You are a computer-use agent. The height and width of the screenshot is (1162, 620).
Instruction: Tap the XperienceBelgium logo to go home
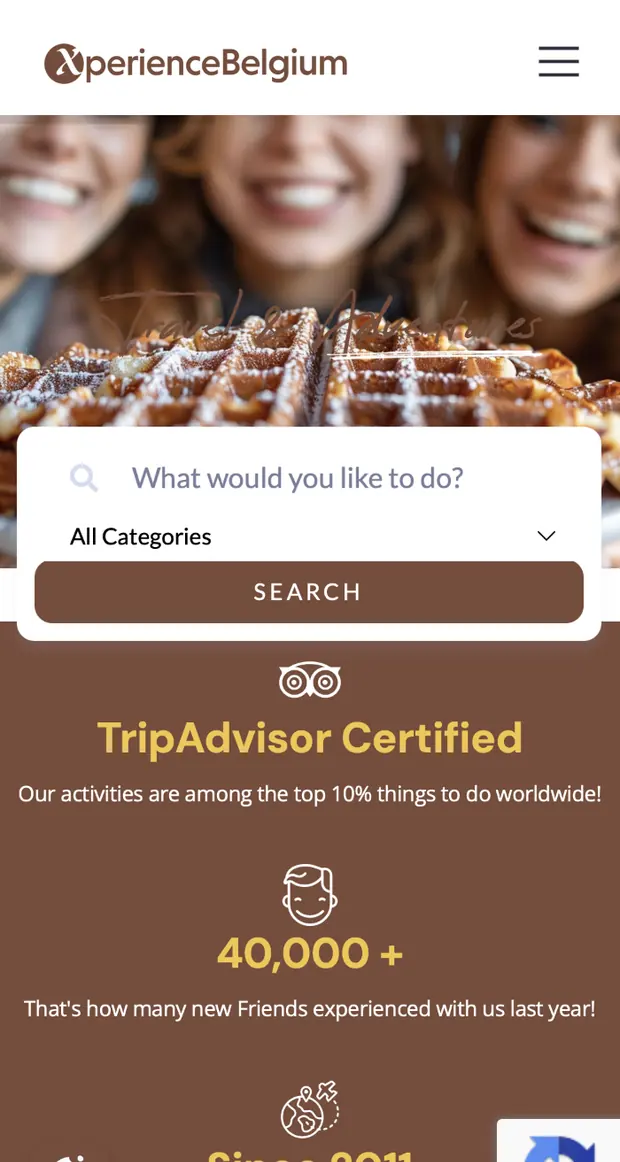(196, 63)
